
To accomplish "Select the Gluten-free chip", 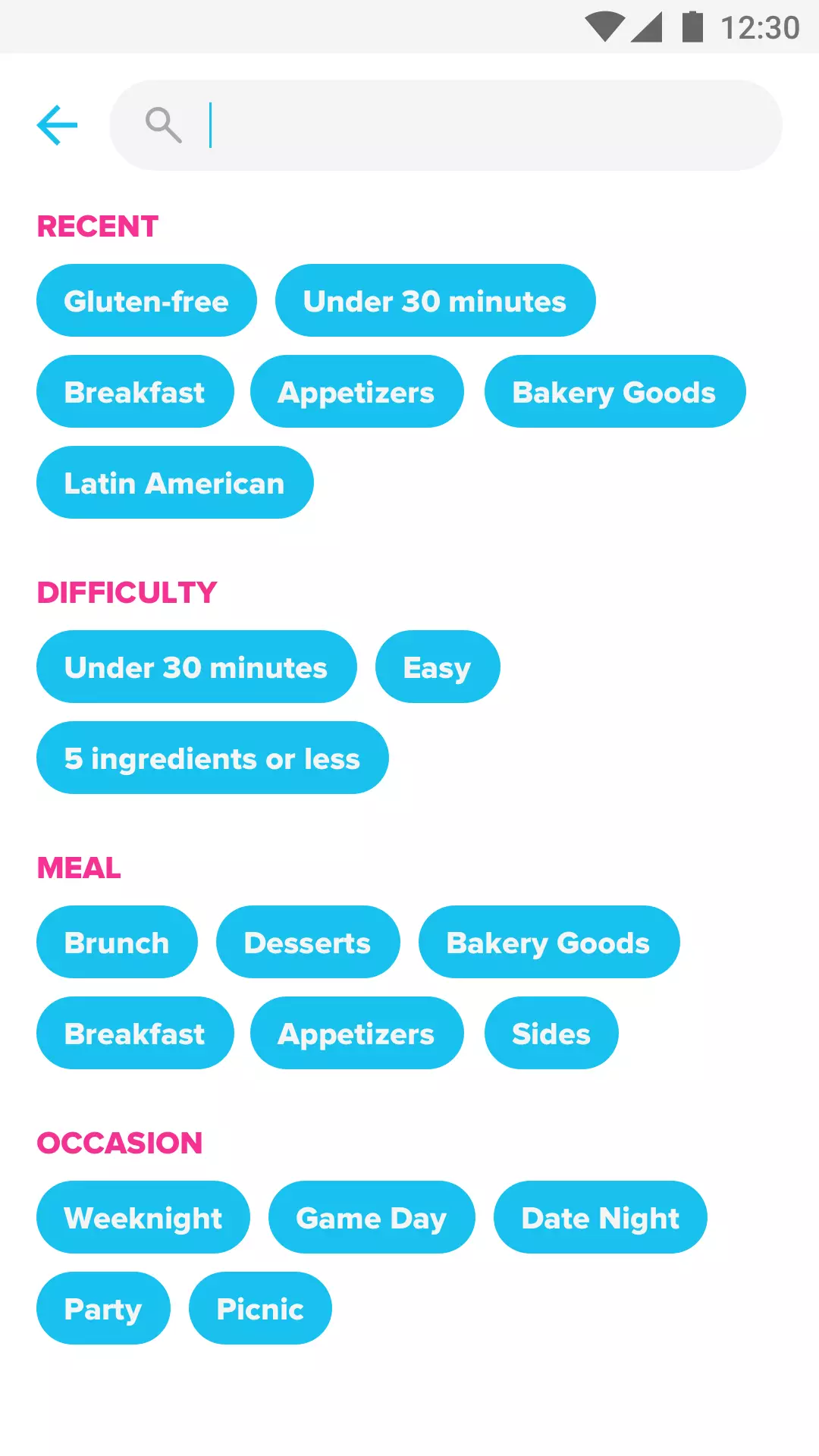I will tap(146, 300).
